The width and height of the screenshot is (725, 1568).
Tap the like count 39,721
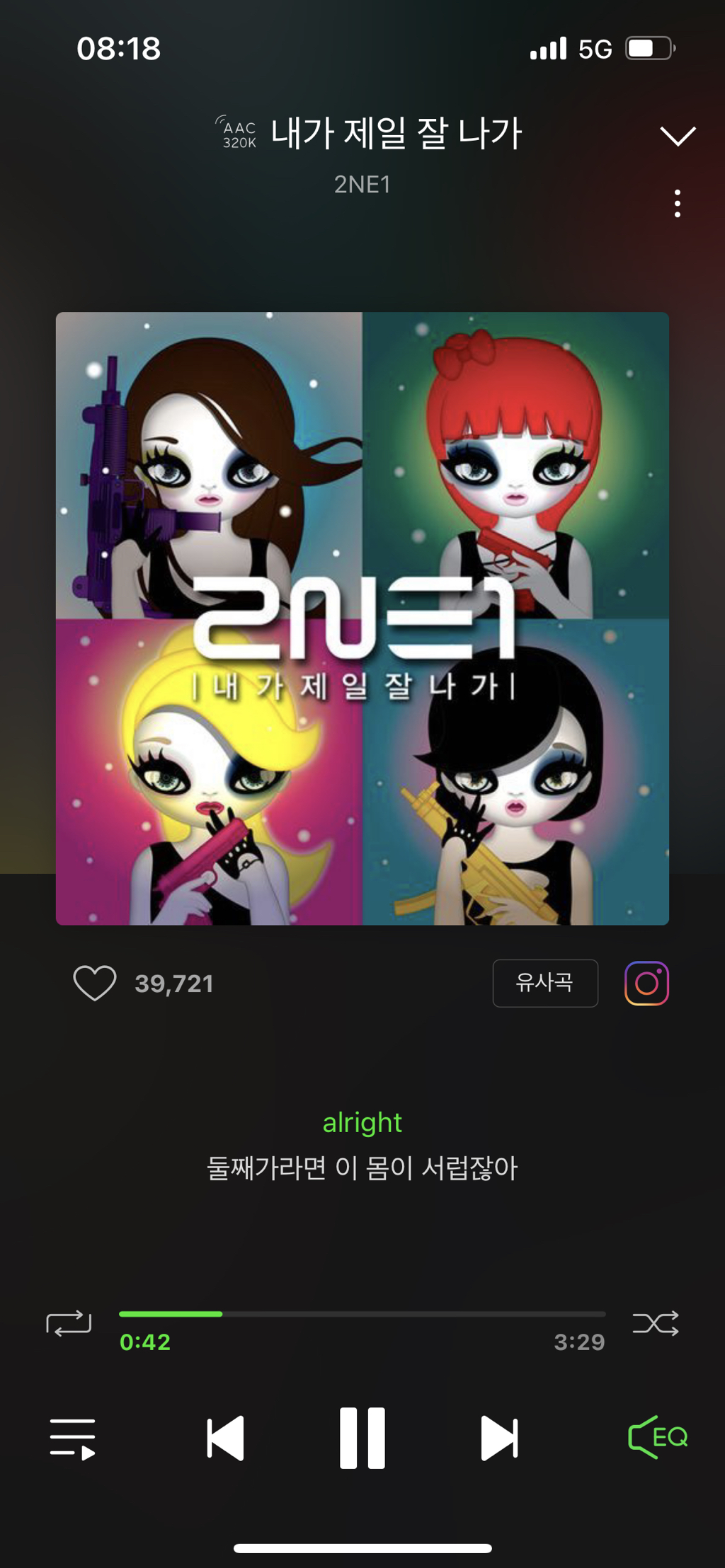click(174, 983)
